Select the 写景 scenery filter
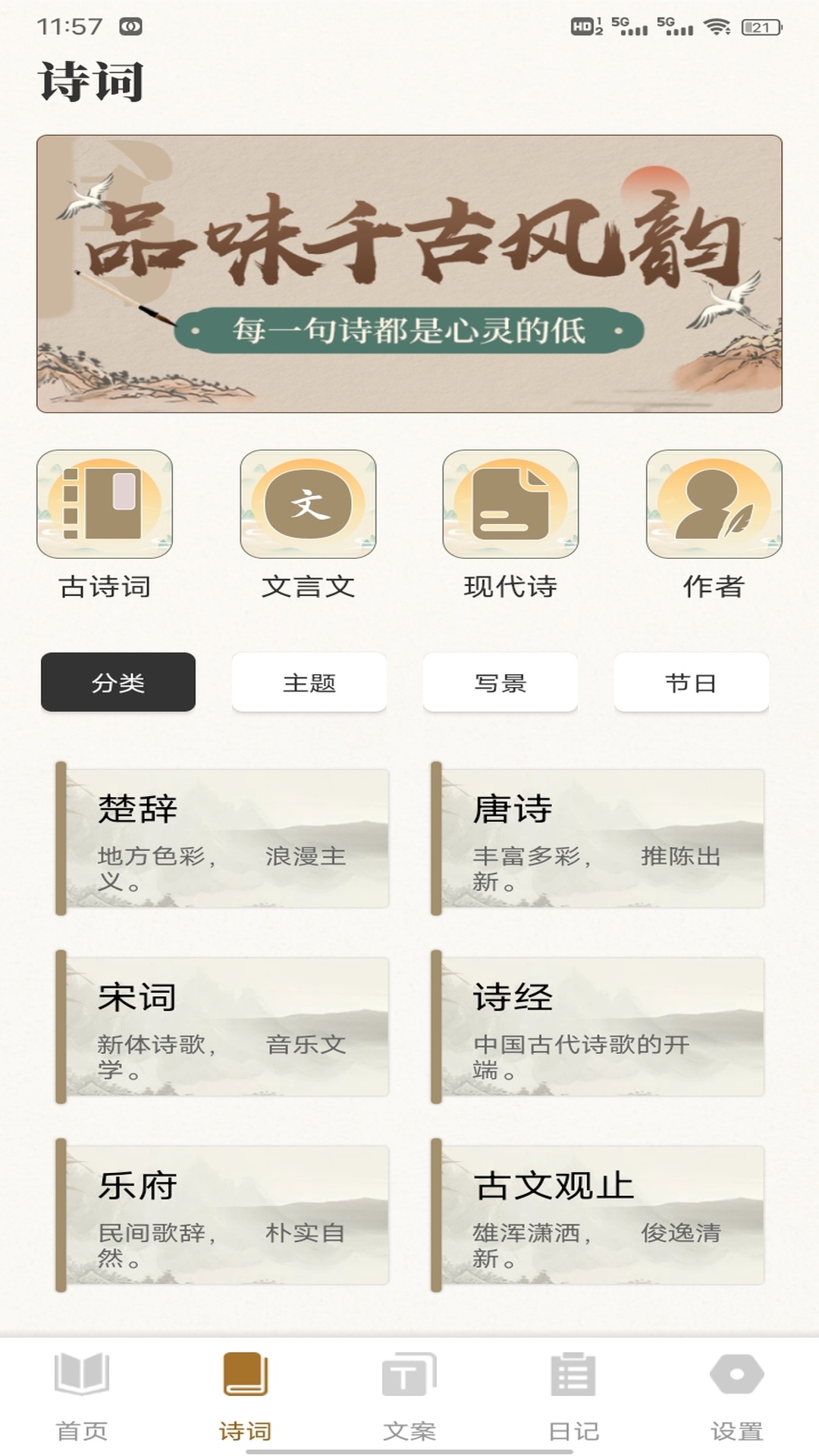Viewport: 819px width, 1456px height. click(500, 682)
